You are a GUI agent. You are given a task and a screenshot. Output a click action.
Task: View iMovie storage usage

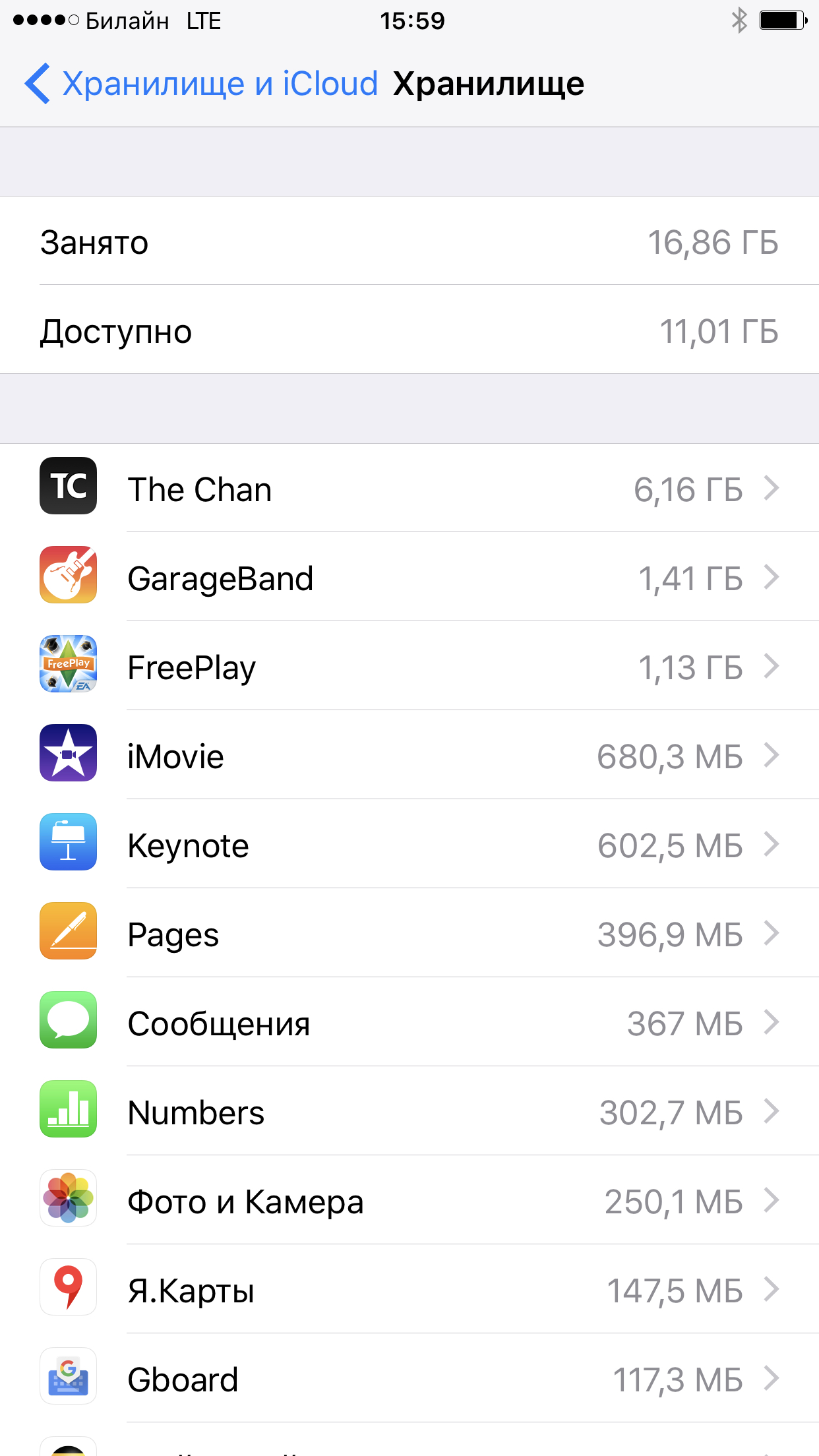tap(409, 755)
